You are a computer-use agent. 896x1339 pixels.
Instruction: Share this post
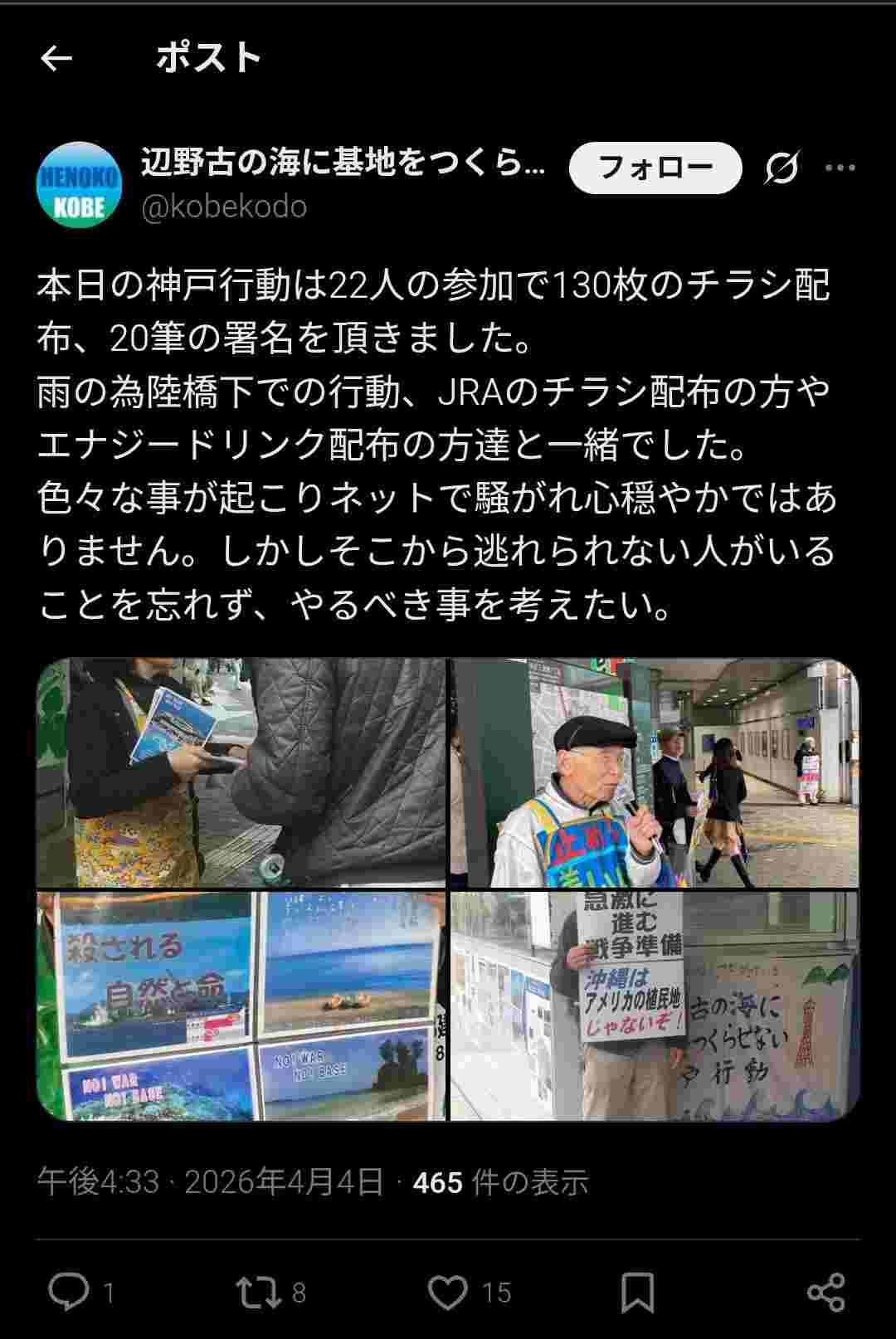point(825,1292)
